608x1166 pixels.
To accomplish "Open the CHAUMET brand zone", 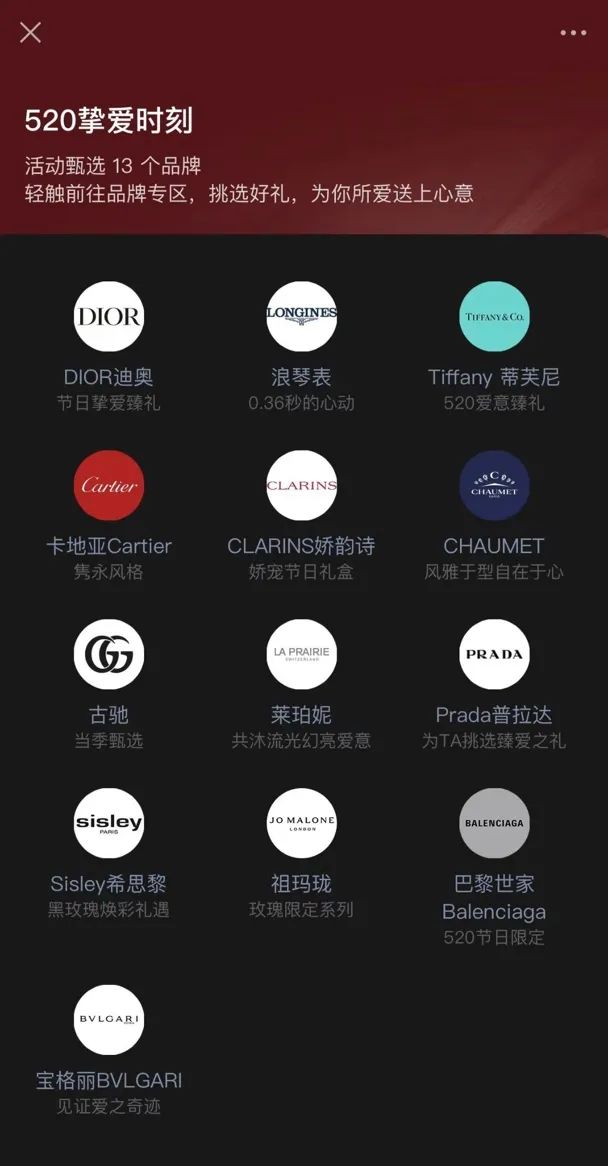I will click(494, 486).
